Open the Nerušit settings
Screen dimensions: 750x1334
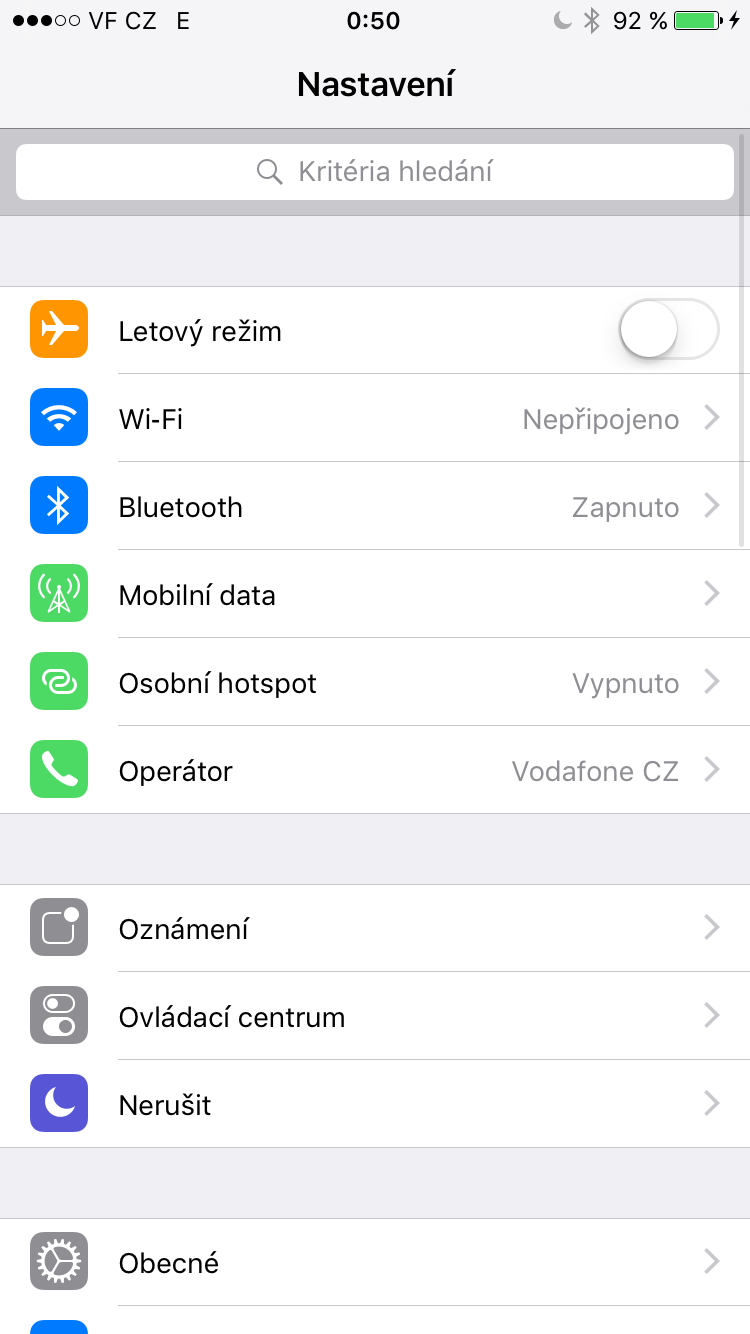[x=375, y=1105]
